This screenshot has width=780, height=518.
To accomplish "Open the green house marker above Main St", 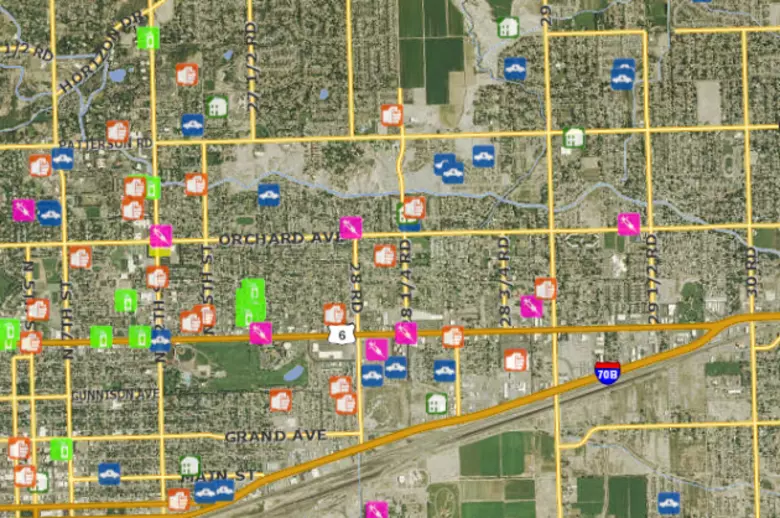I will 190,466.
